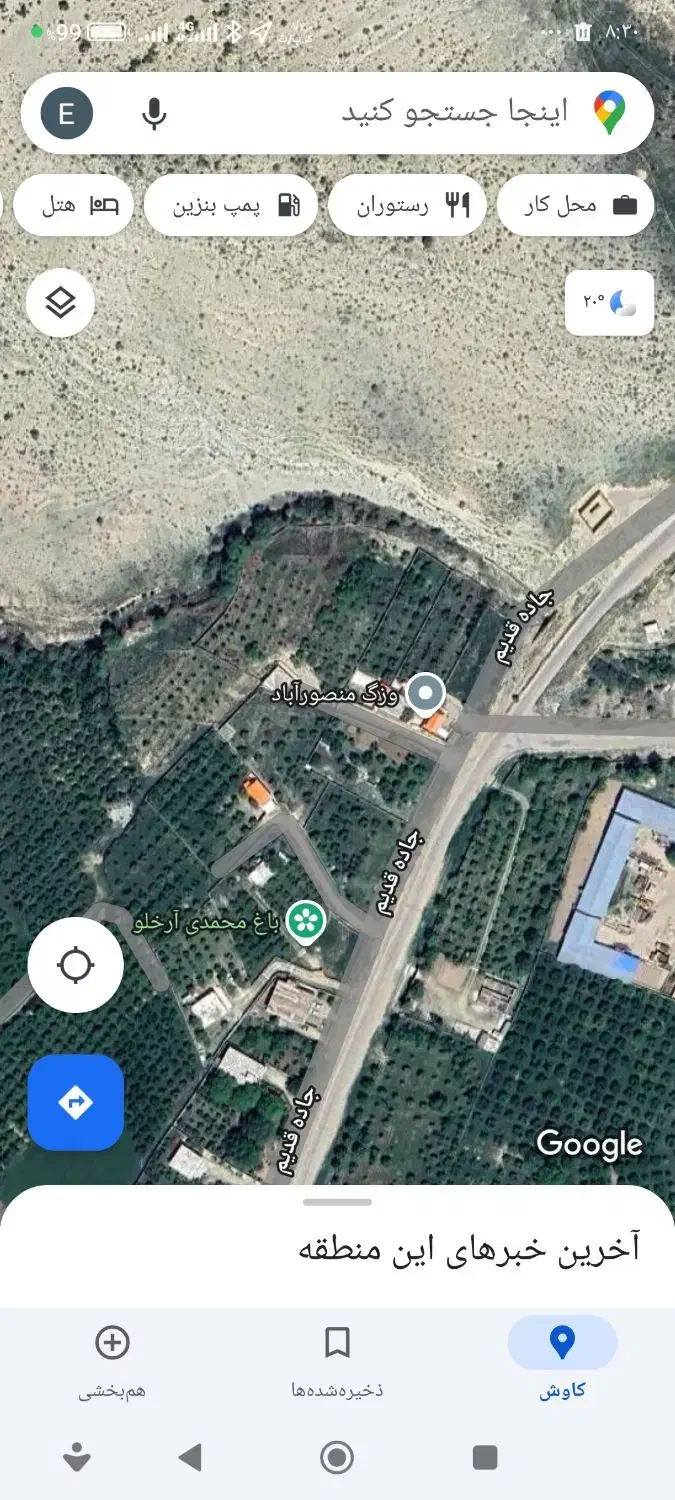
Task: Open the map layers button
Action: [x=61, y=302]
